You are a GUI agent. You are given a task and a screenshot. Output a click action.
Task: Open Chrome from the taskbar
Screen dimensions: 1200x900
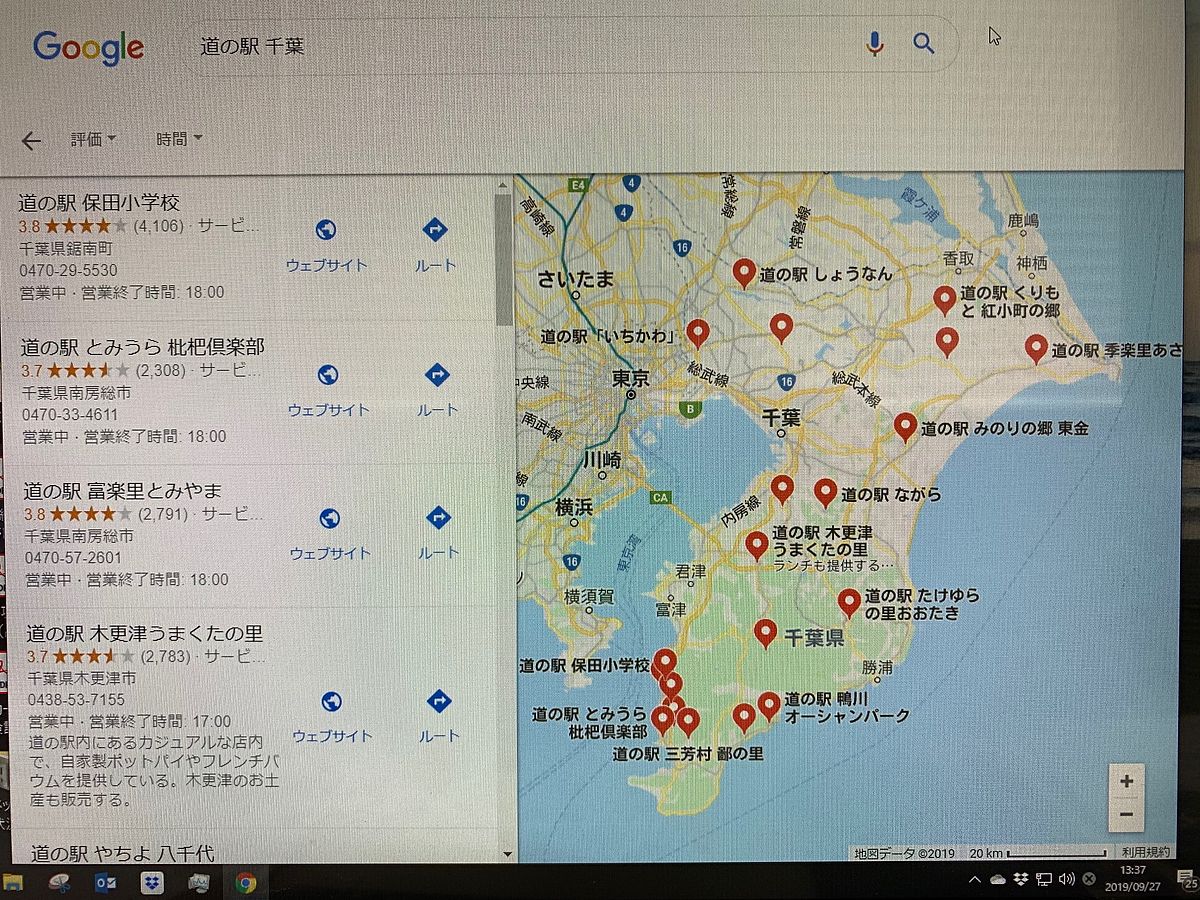[x=245, y=882]
